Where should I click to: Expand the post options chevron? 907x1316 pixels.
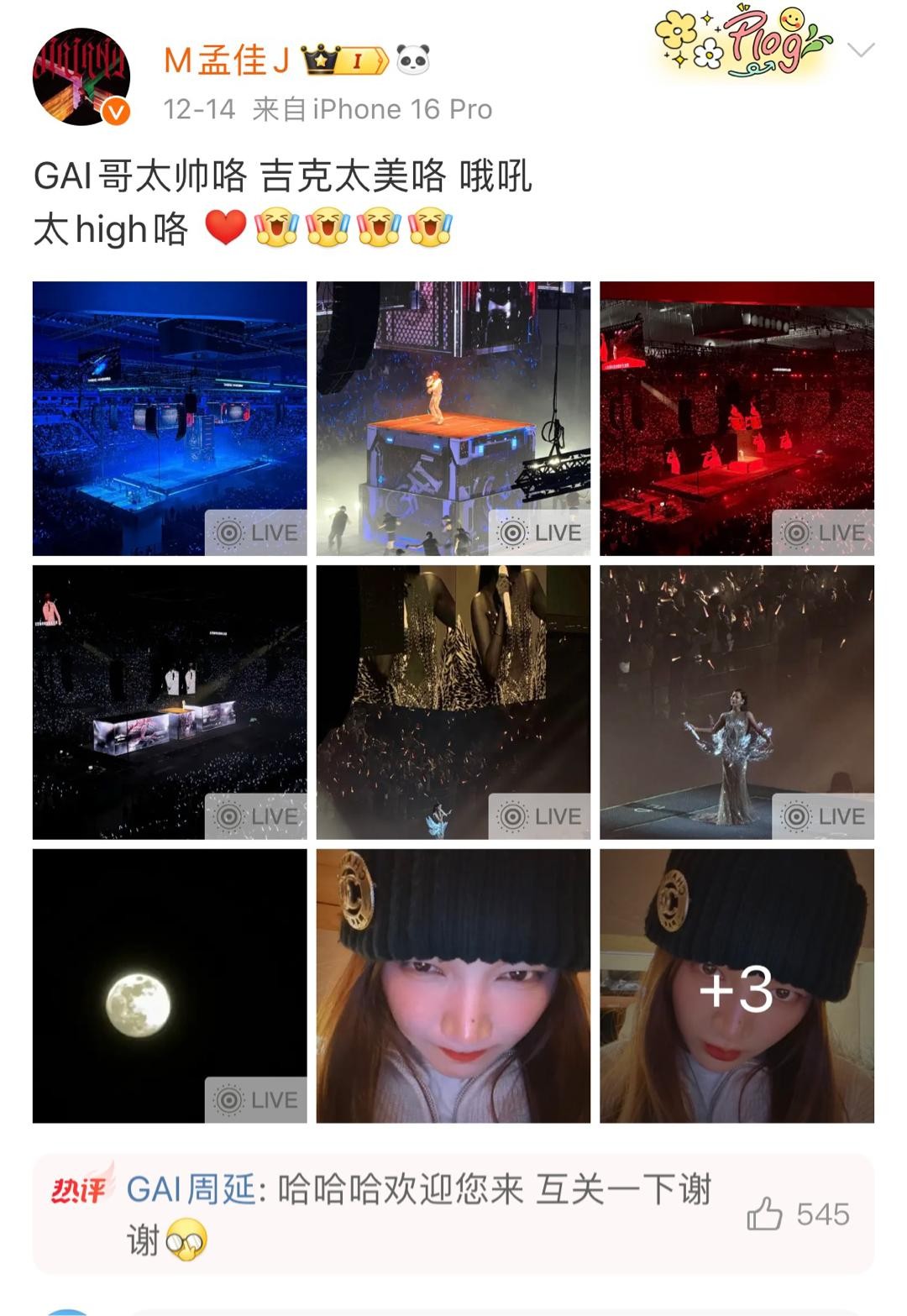[x=861, y=50]
